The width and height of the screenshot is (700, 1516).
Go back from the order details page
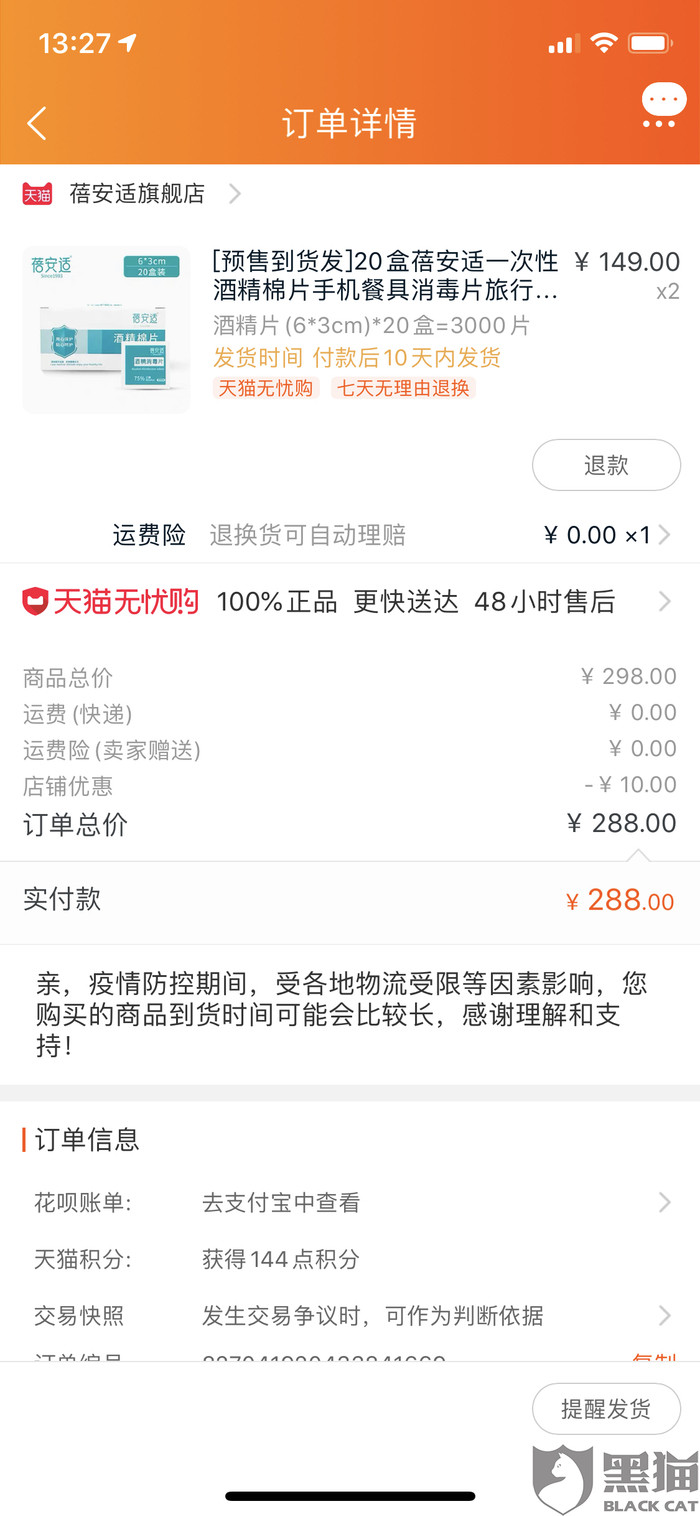pos(37,124)
